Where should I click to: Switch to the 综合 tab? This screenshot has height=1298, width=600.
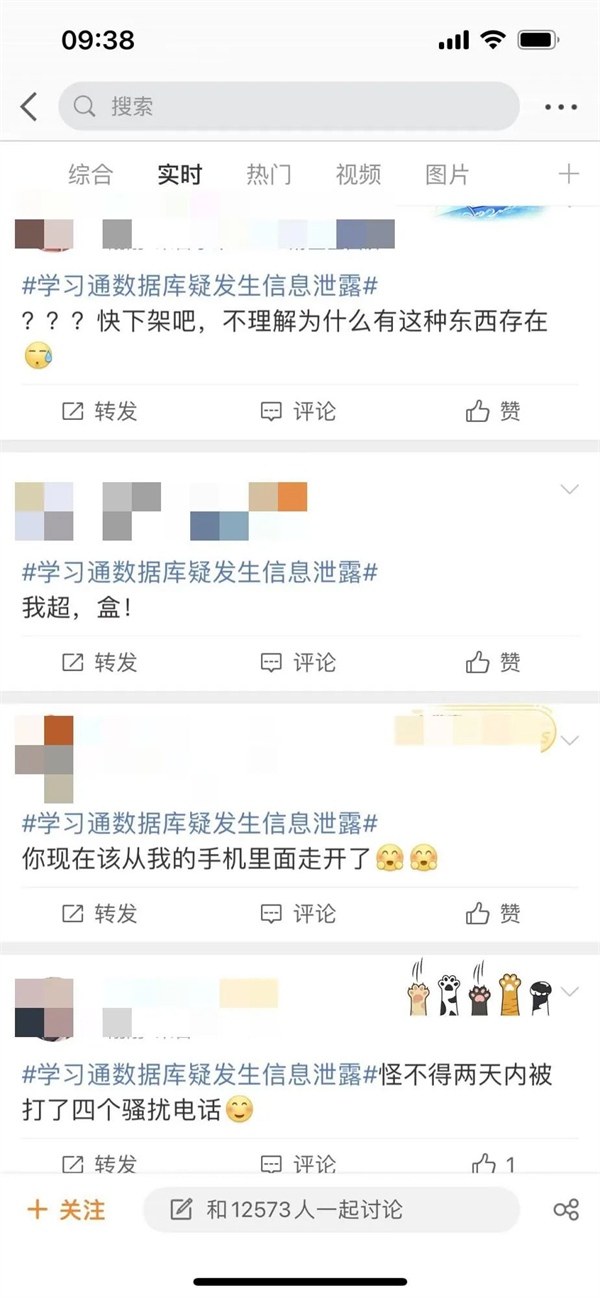point(90,175)
